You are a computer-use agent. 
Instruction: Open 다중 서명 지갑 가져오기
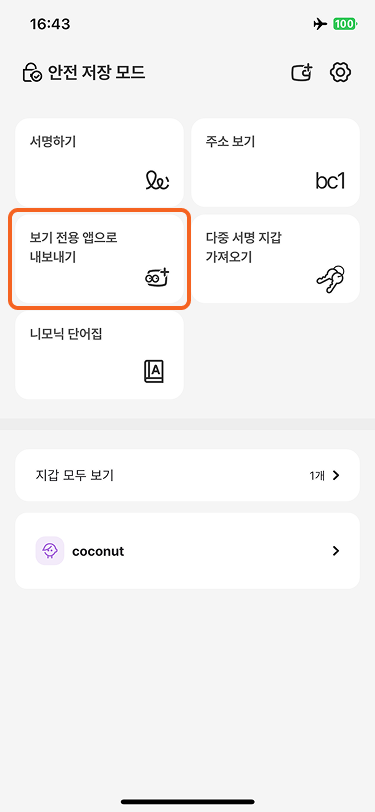276,259
